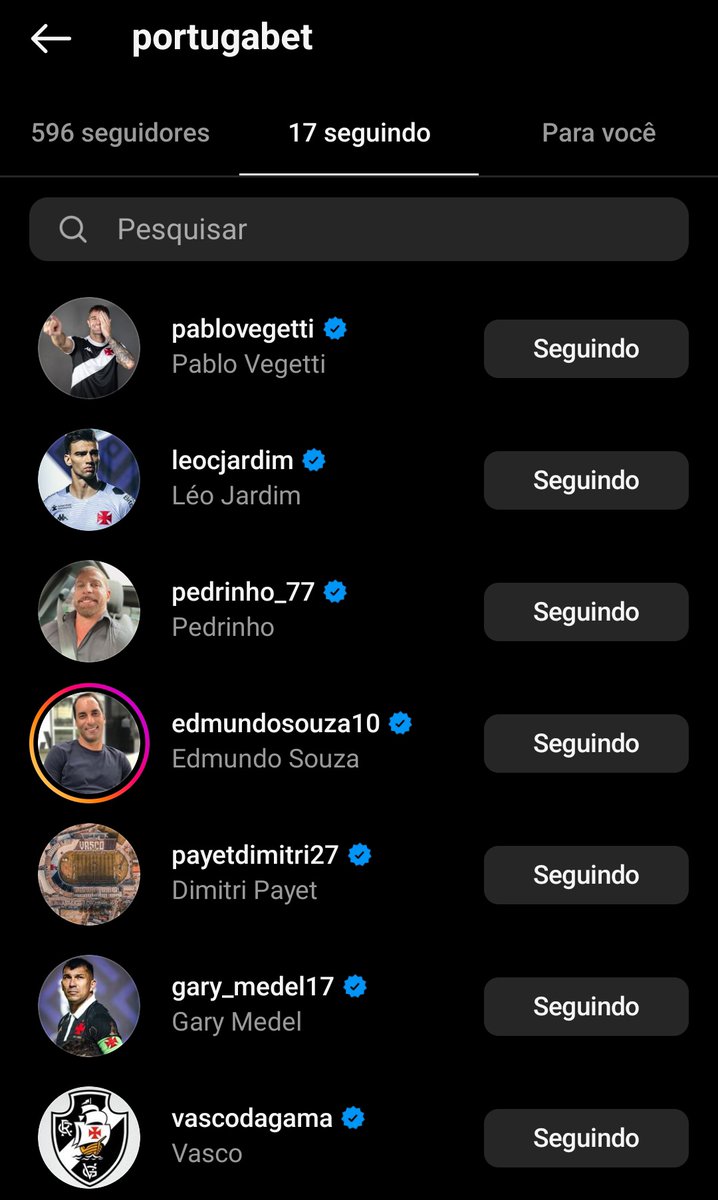The height and width of the screenshot is (1200, 718).
Task: Tap Seguindo button next to pablovegetti
Action: [586, 349]
